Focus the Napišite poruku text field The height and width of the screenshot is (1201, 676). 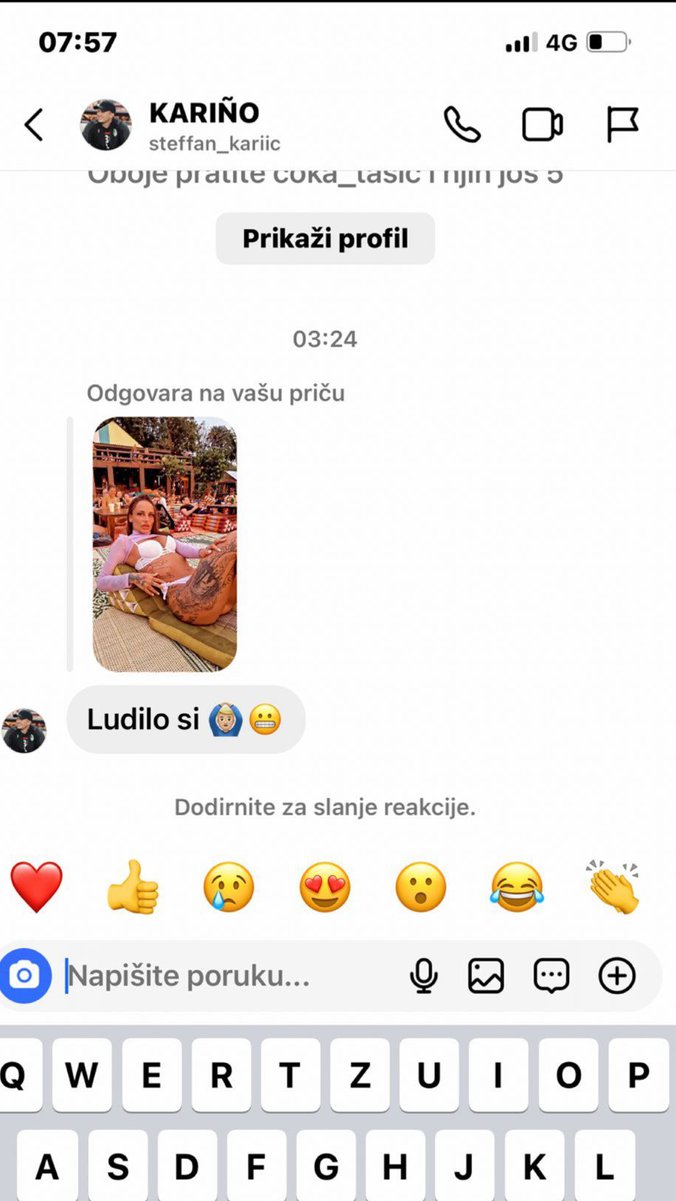click(230, 976)
